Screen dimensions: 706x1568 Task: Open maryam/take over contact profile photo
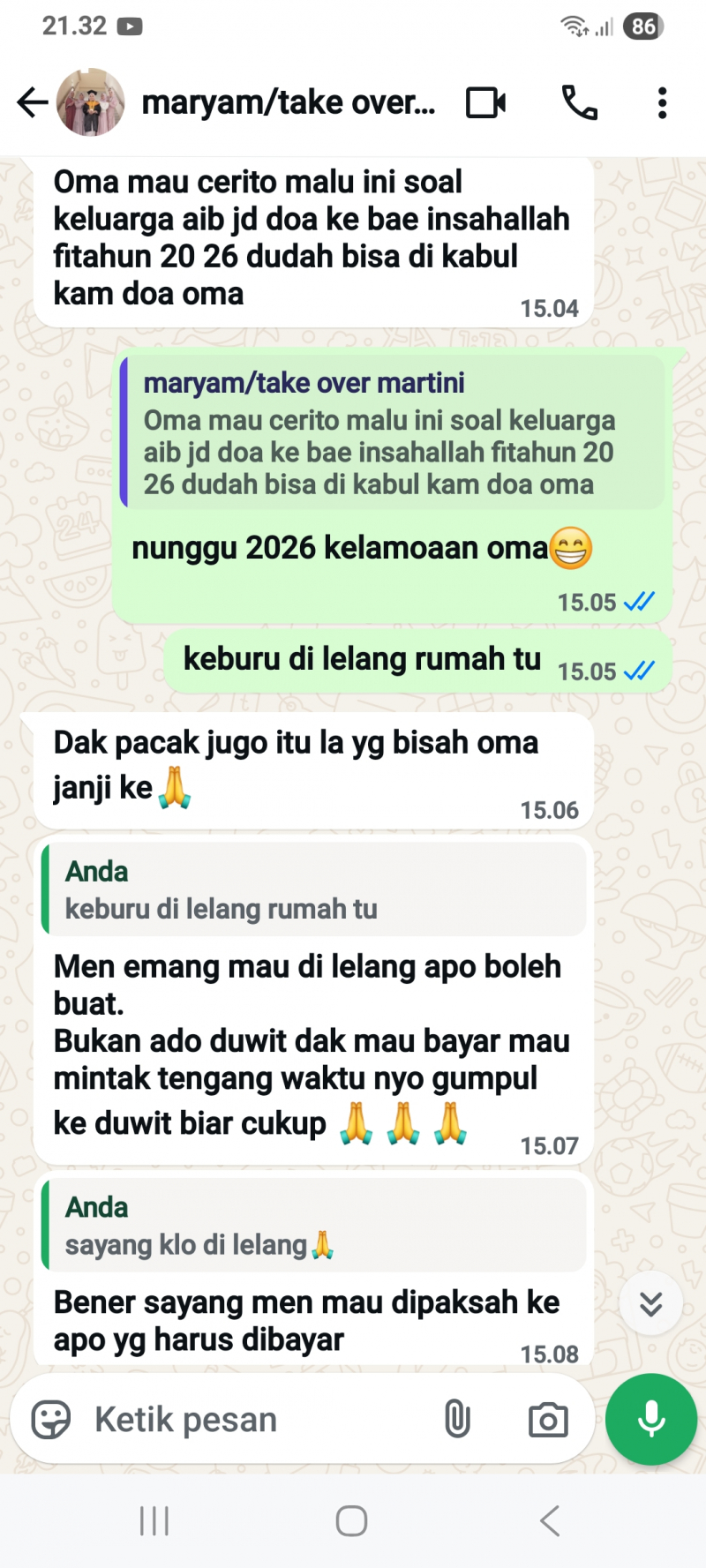click(91, 102)
